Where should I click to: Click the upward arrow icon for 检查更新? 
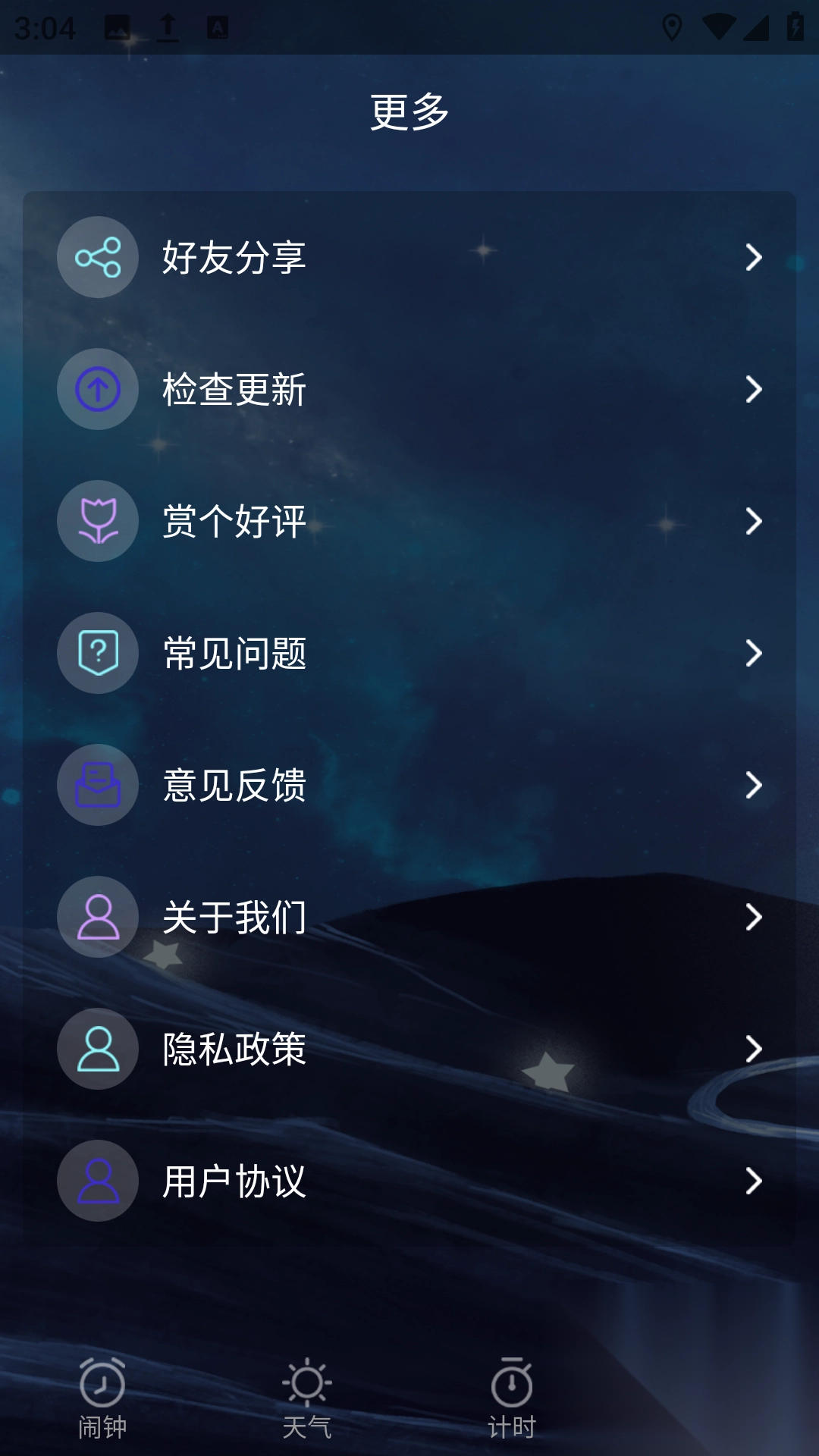[x=98, y=389]
